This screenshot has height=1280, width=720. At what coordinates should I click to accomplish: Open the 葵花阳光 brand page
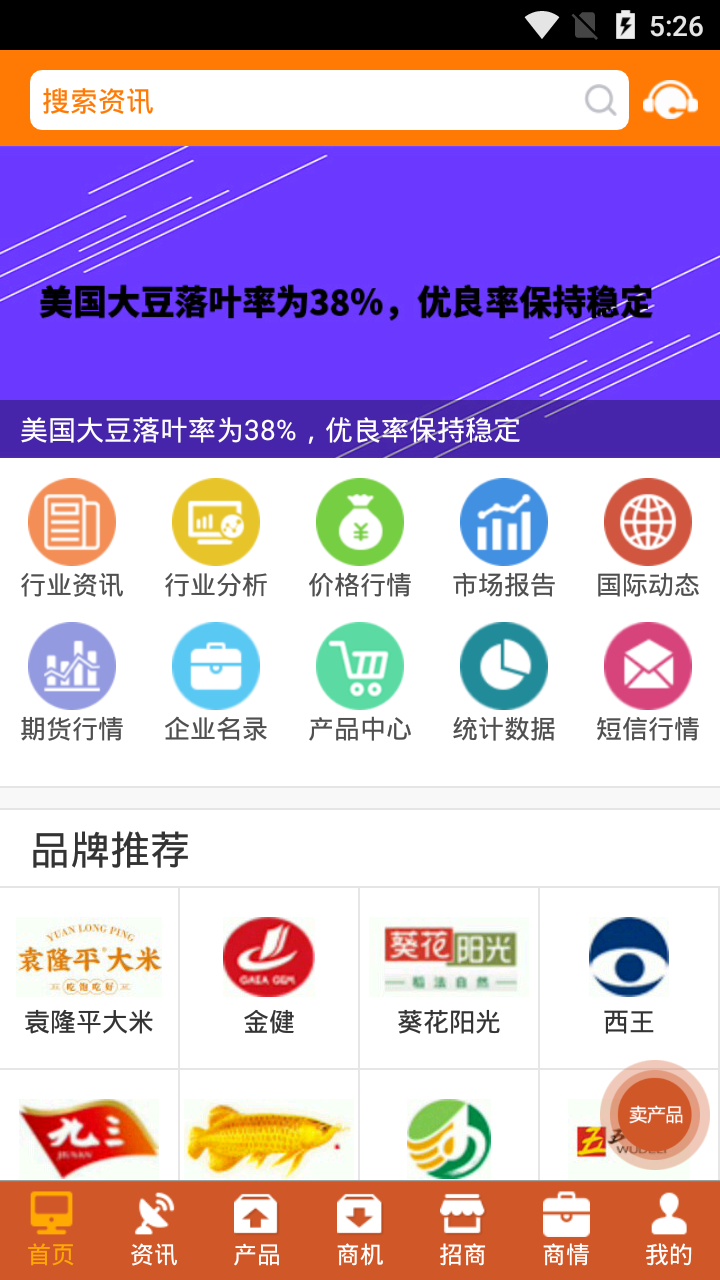[448, 956]
